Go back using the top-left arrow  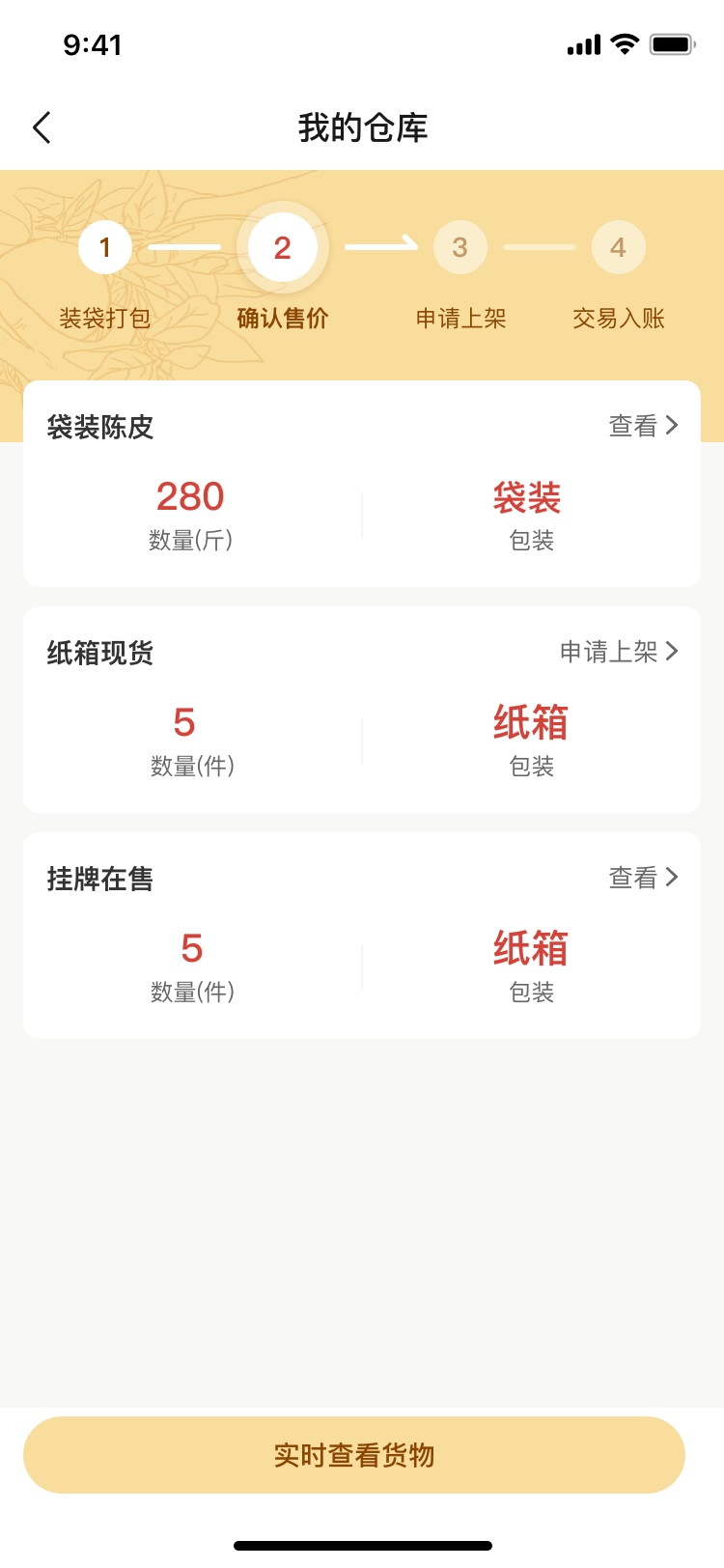[x=42, y=127]
